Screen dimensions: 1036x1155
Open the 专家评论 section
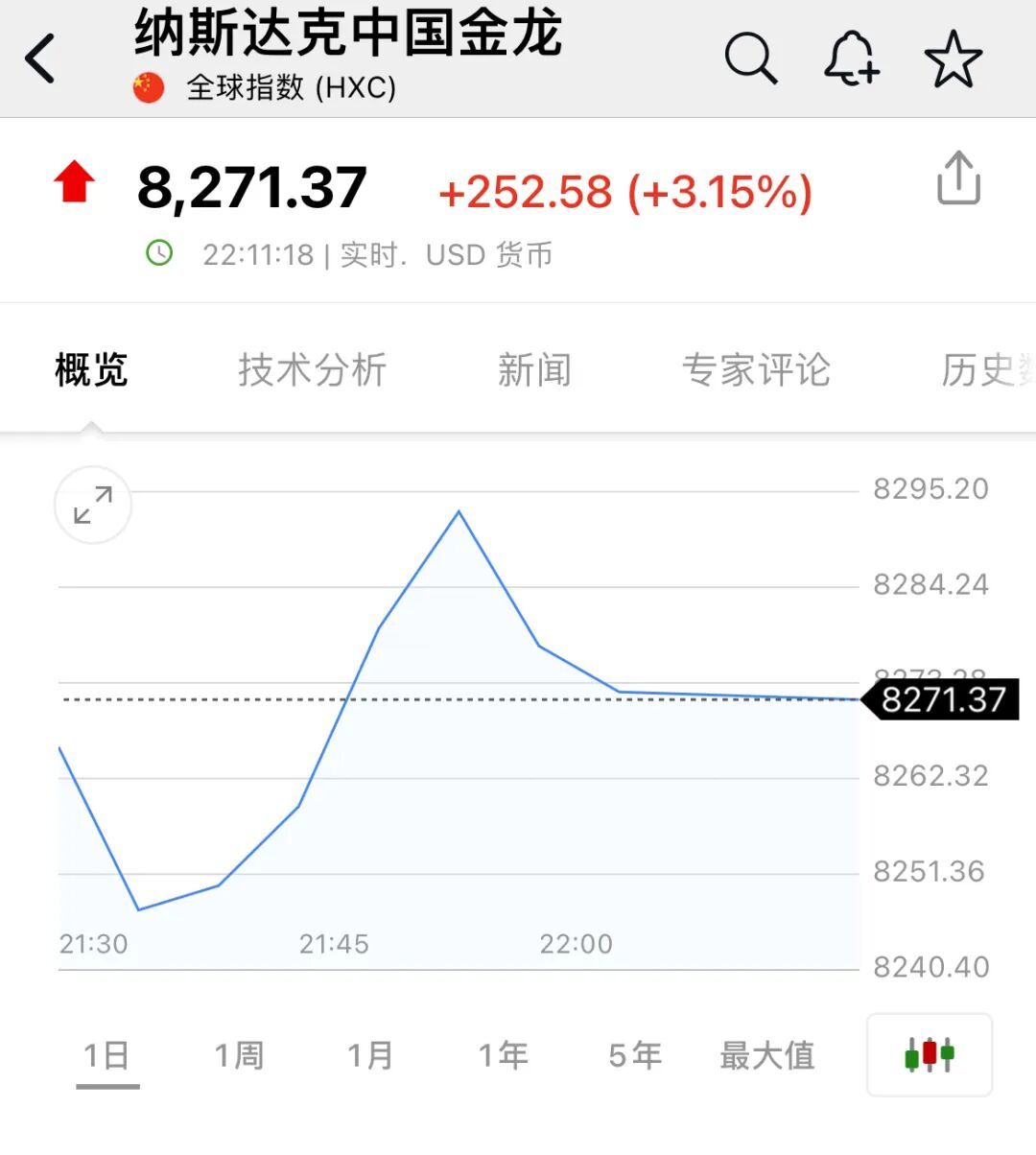click(x=757, y=370)
